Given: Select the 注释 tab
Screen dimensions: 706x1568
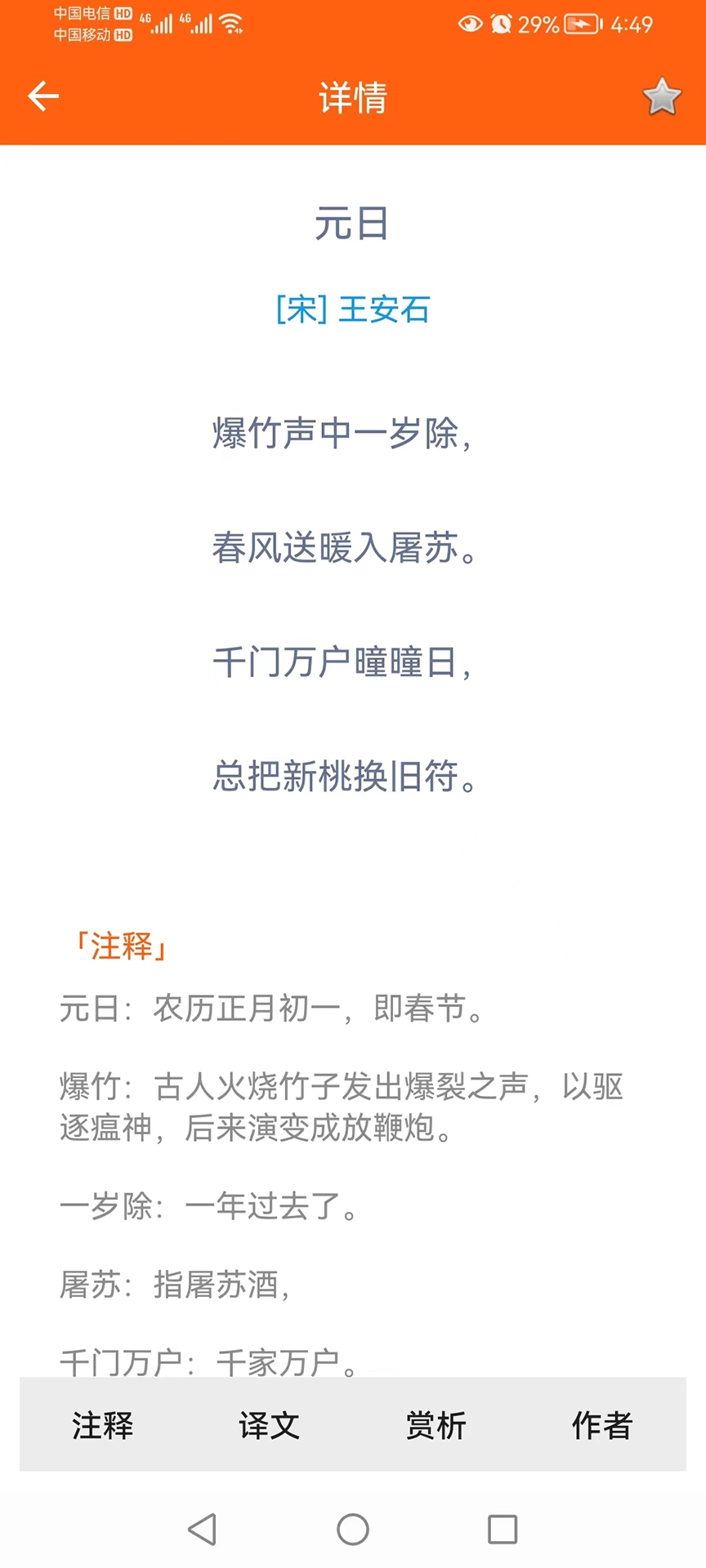Looking at the screenshot, I should 101,1426.
